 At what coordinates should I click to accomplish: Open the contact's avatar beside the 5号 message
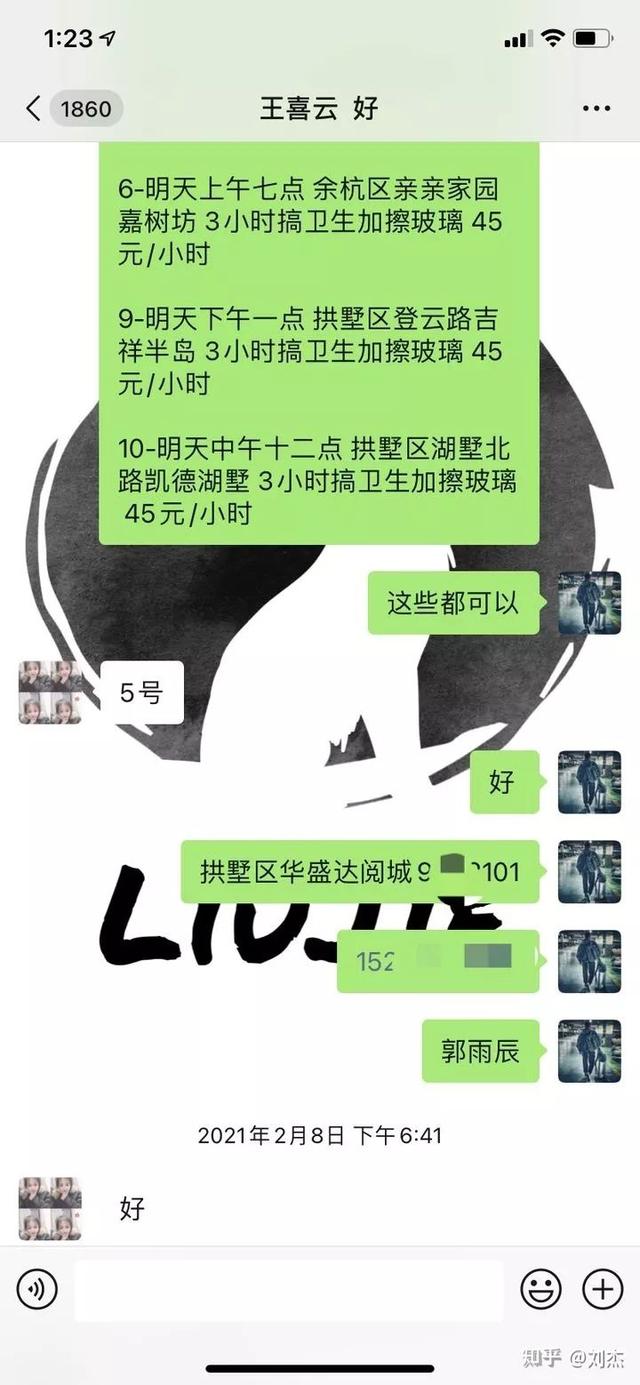pos(50,692)
